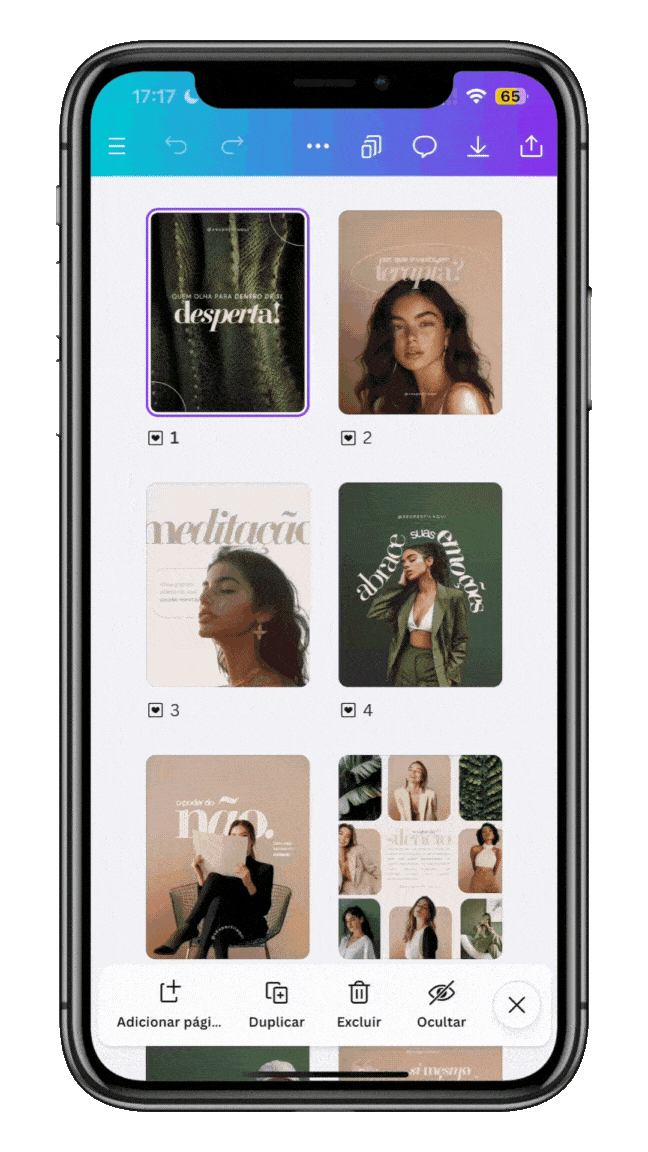648x1152 pixels.
Task: Download the design
Action: pos(478,147)
